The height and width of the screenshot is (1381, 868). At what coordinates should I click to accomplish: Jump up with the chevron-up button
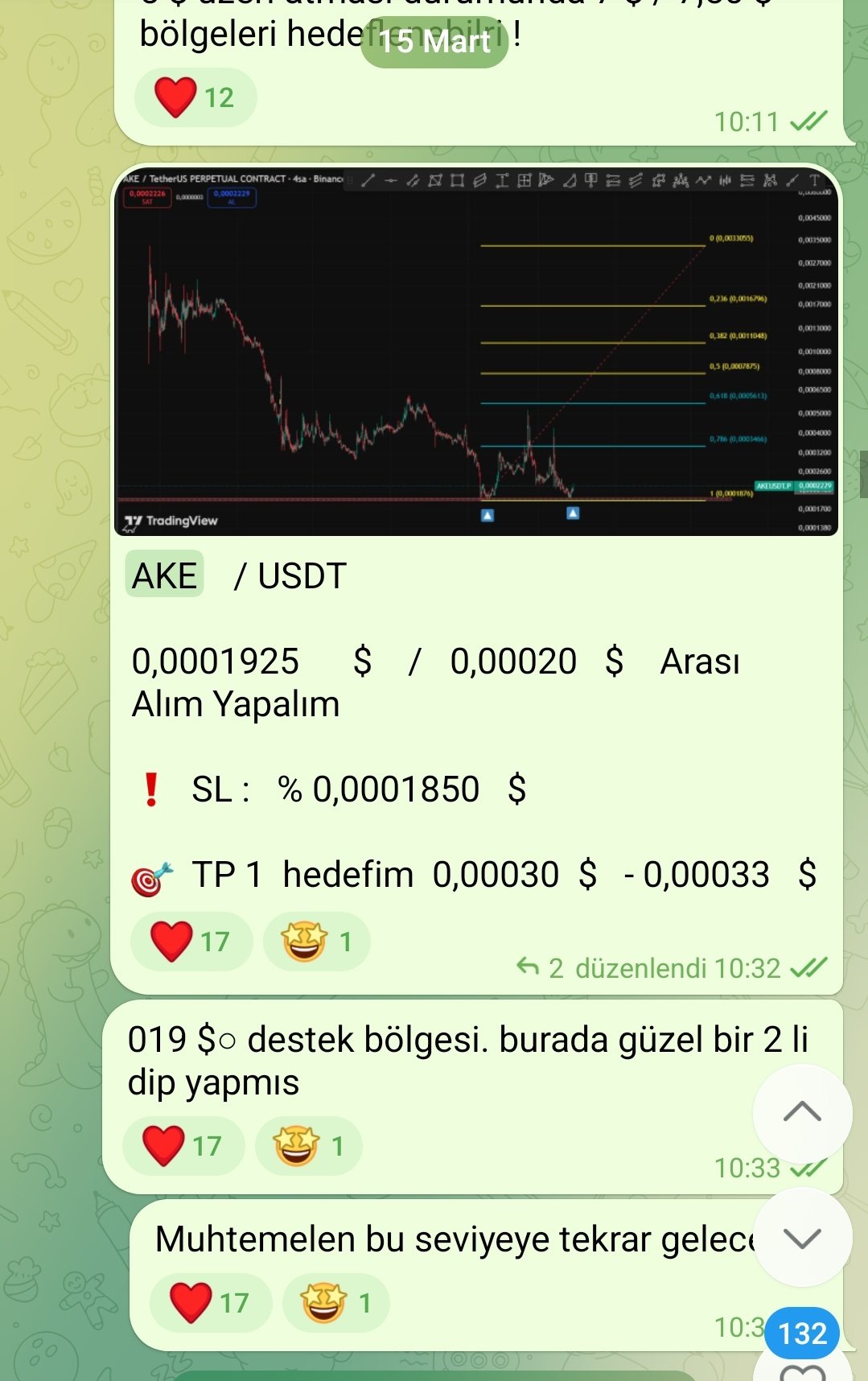tap(802, 1113)
